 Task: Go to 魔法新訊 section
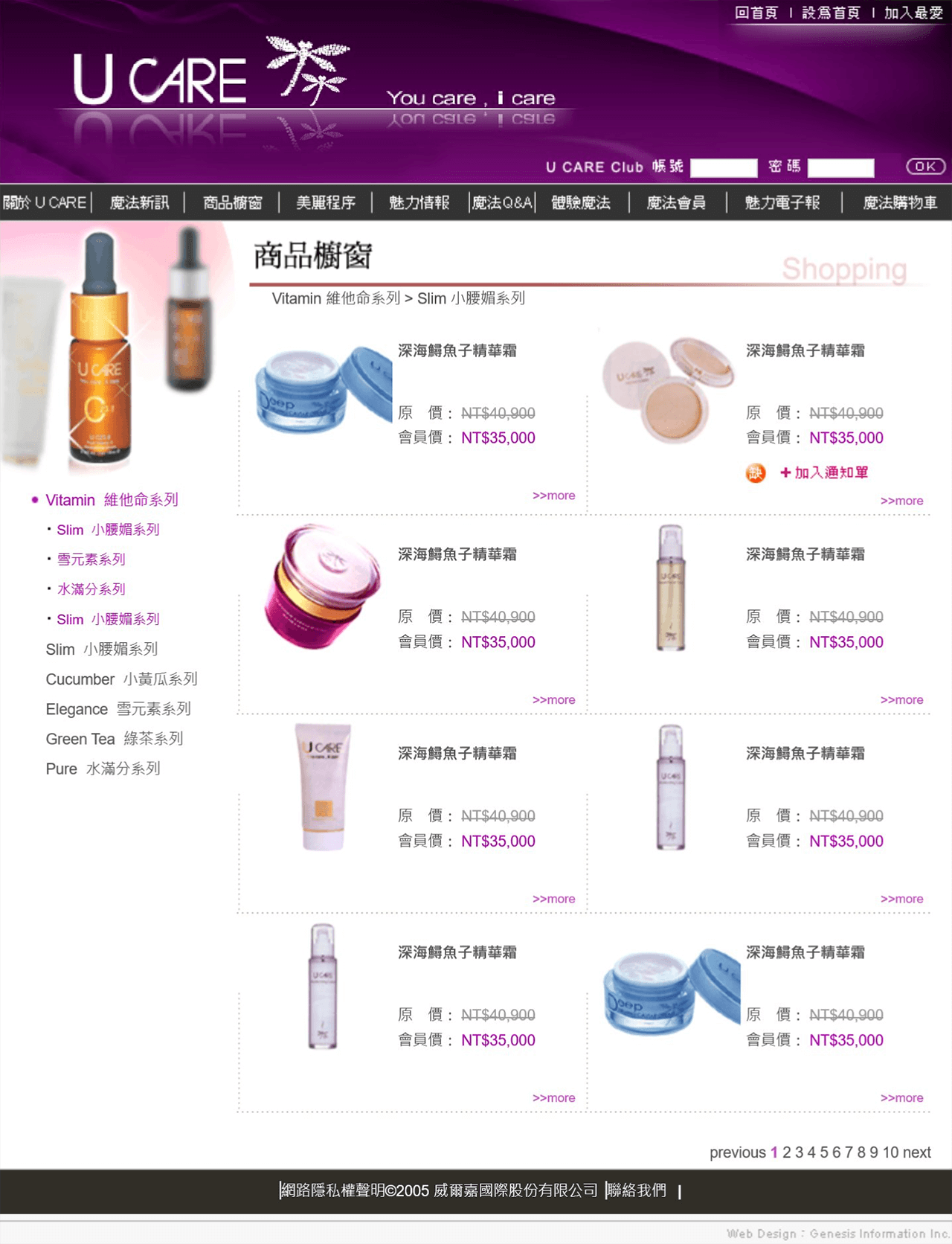[x=139, y=202]
